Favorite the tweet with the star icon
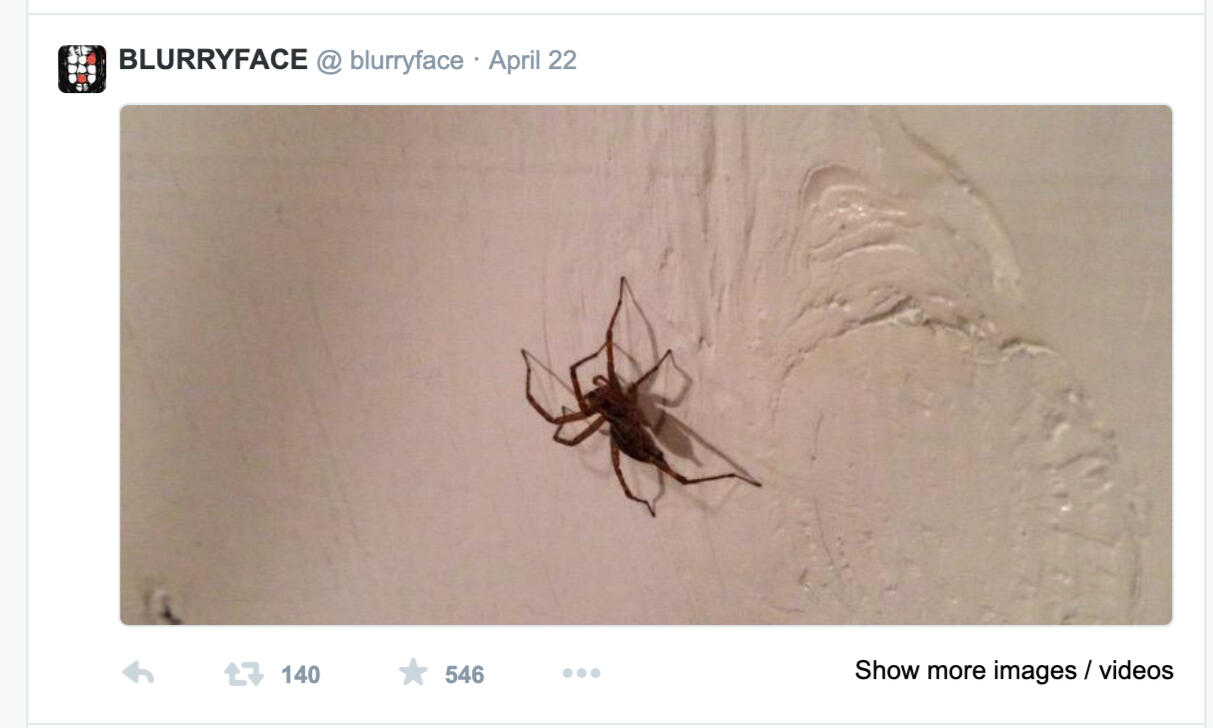 click(x=413, y=673)
